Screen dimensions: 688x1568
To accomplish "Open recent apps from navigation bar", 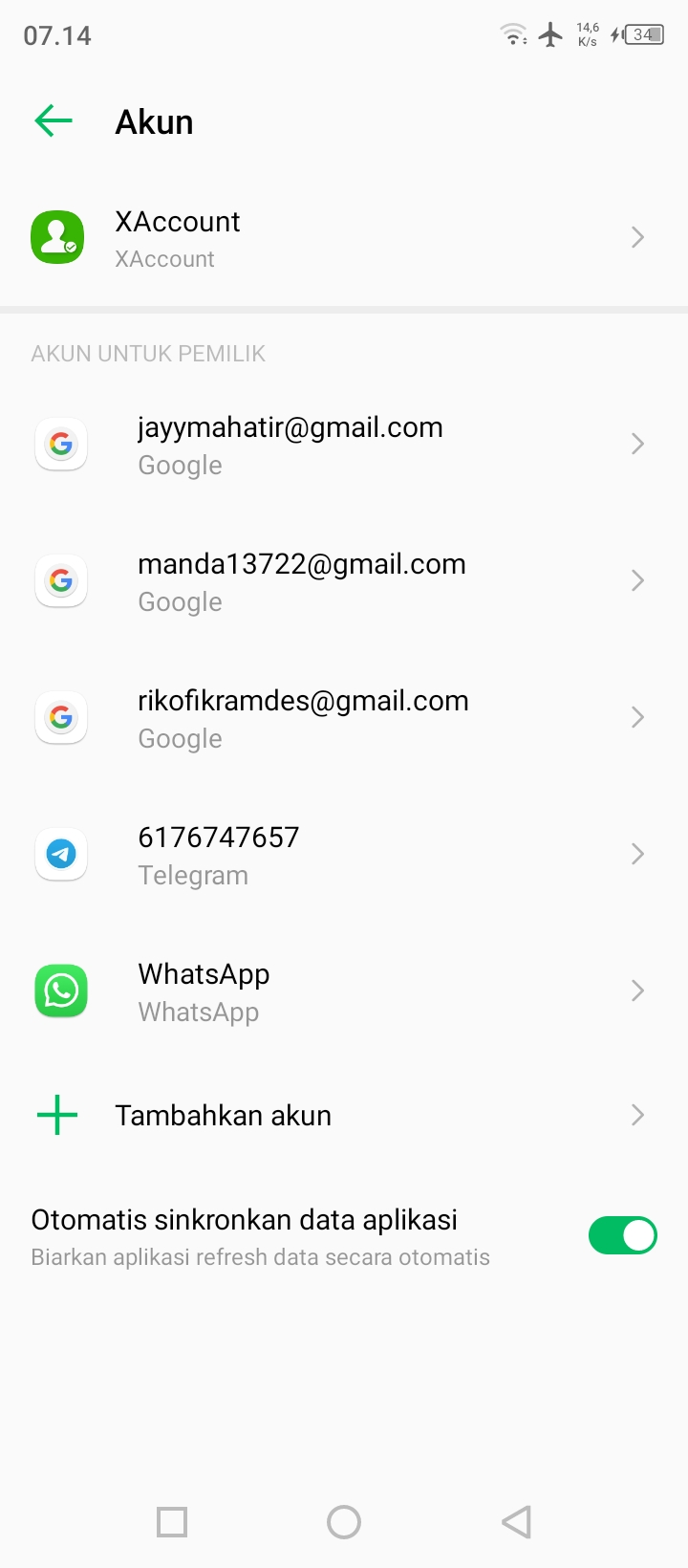I will (x=172, y=1521).
